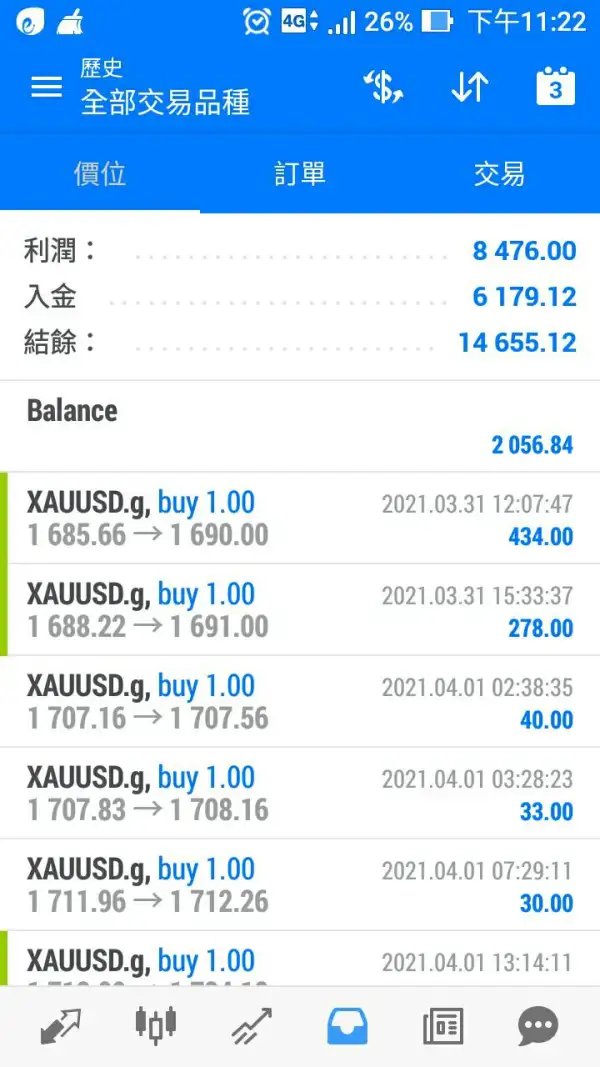600x1067 pixels.
Task: Open the sort arrows option
Action: click(x=469, y=87)
